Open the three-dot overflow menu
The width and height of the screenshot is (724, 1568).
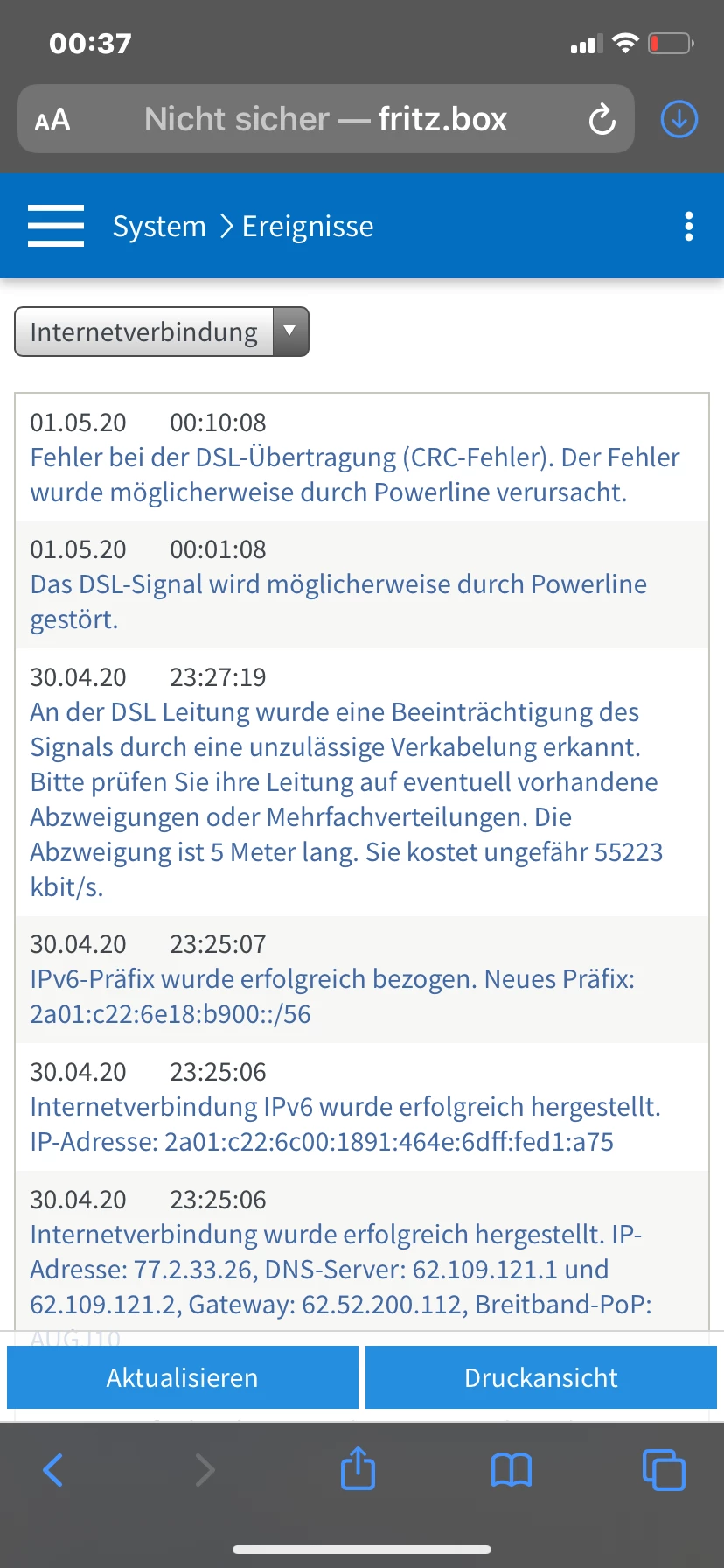click(689, 226)
